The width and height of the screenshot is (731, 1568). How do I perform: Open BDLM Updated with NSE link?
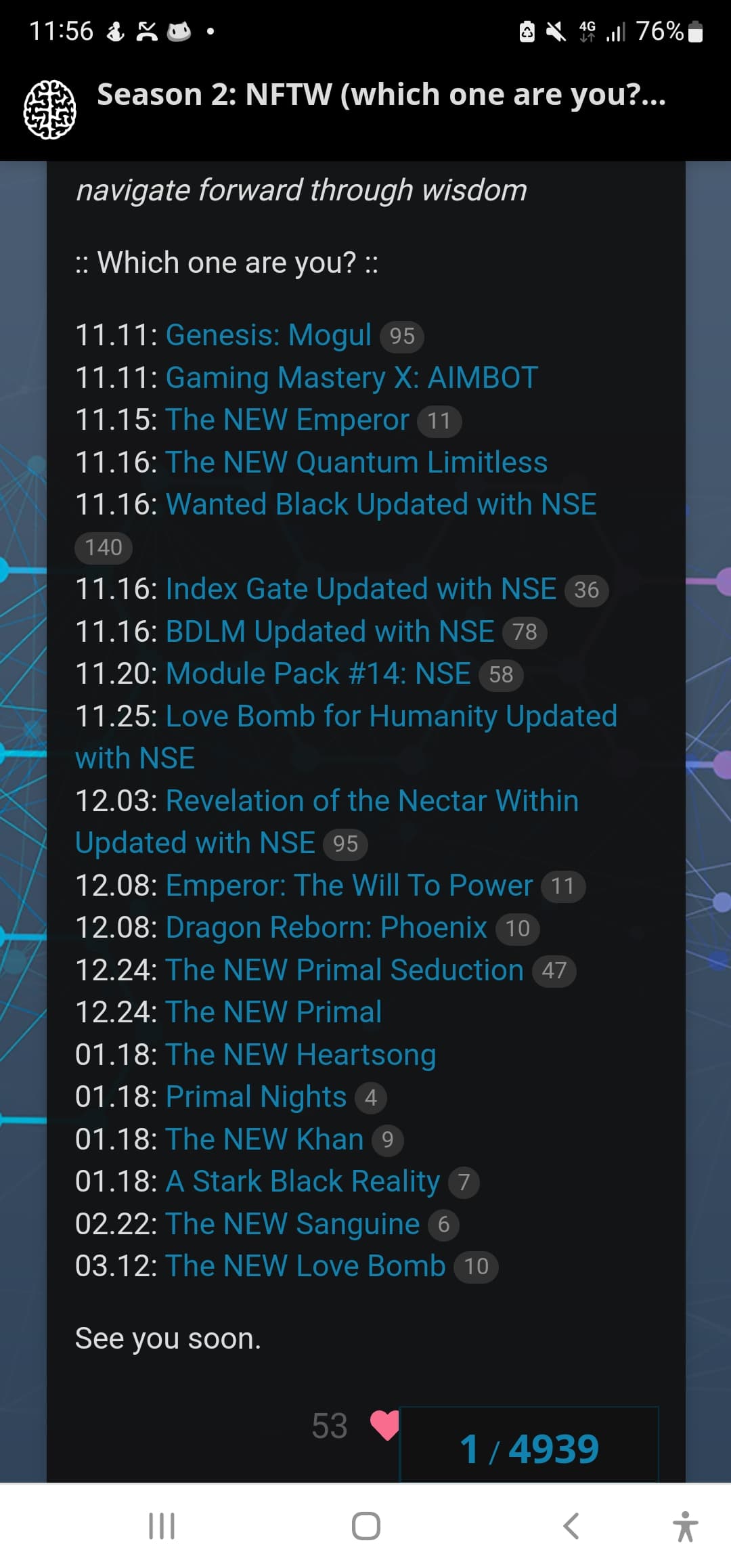pos(330,632)
